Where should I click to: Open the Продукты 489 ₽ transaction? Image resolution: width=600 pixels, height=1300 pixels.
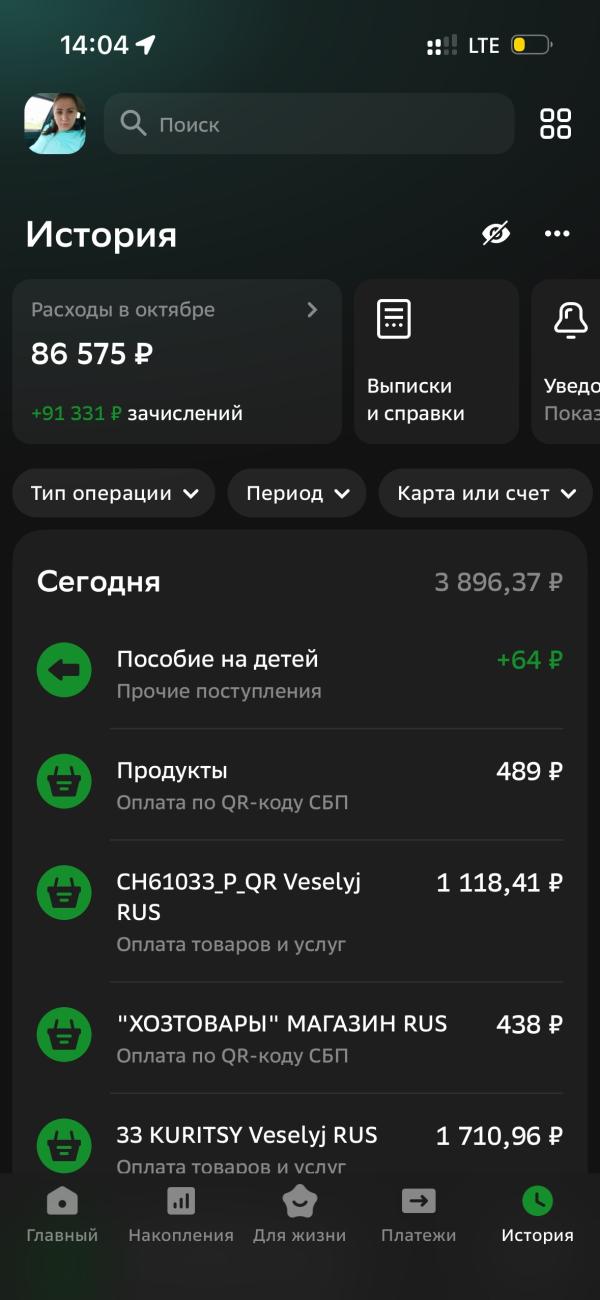click(x=300, y=785)
